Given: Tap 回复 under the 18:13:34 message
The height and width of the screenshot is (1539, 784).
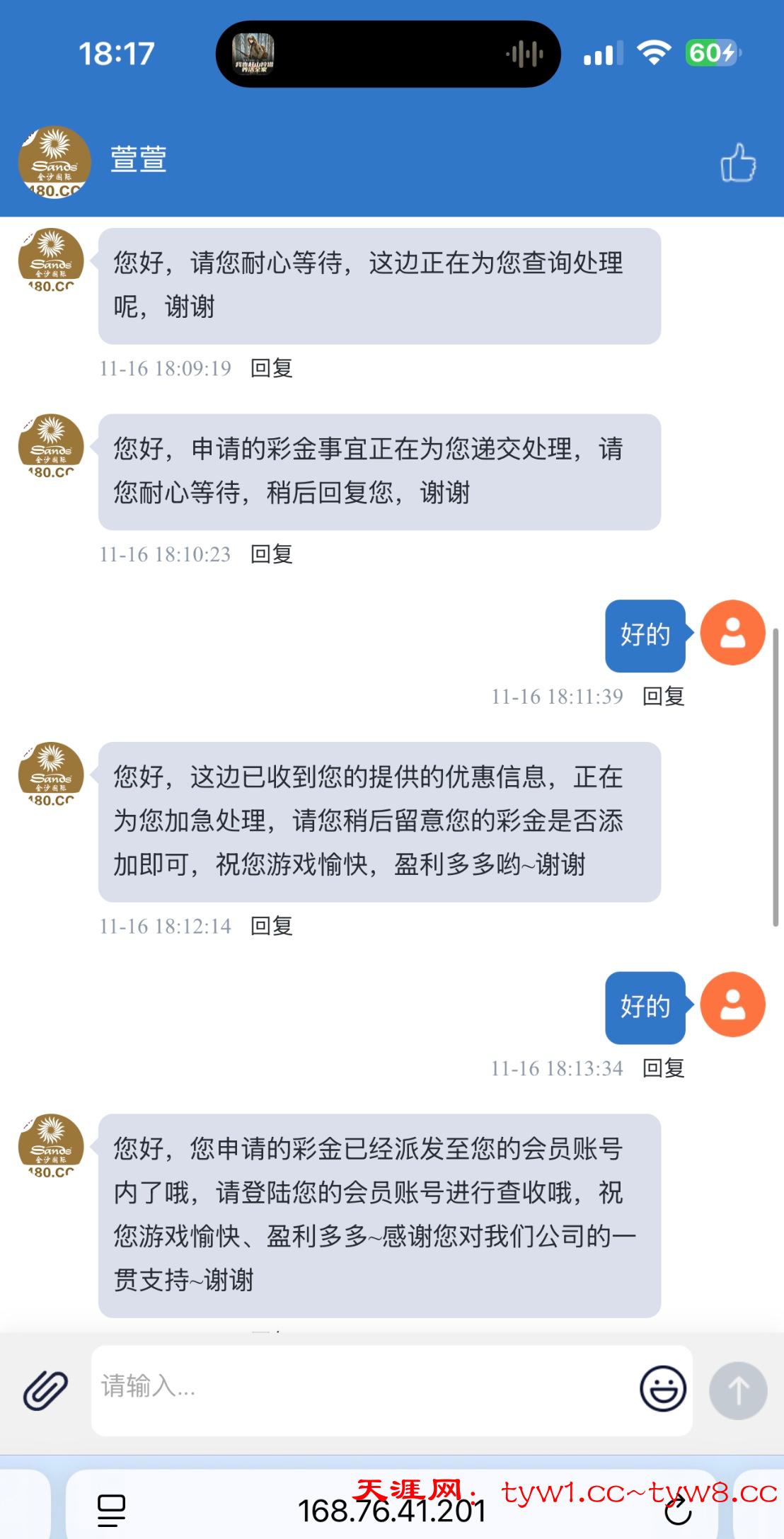Looking at the screenshot, I should [x=663, y=1068].
